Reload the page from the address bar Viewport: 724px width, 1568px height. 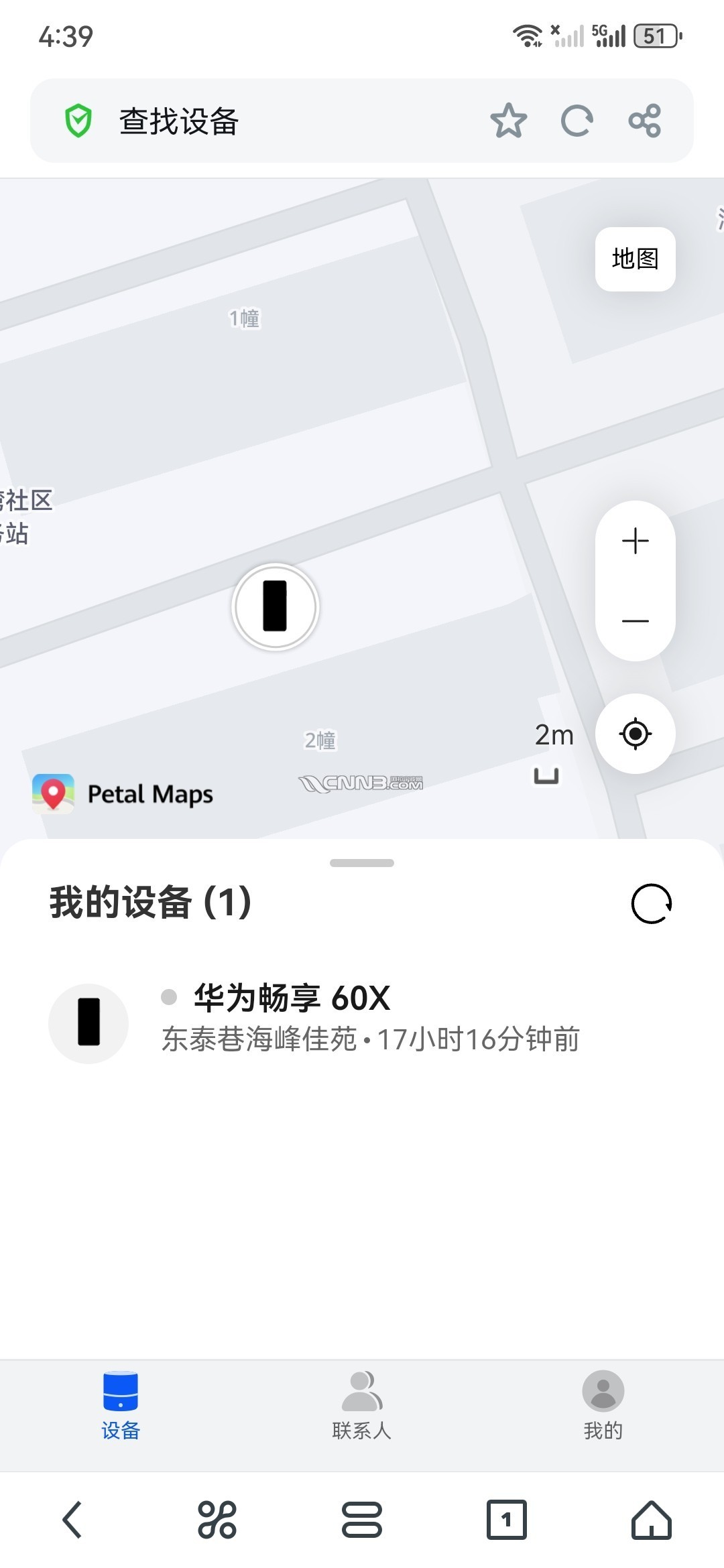[x=577, y=121]
